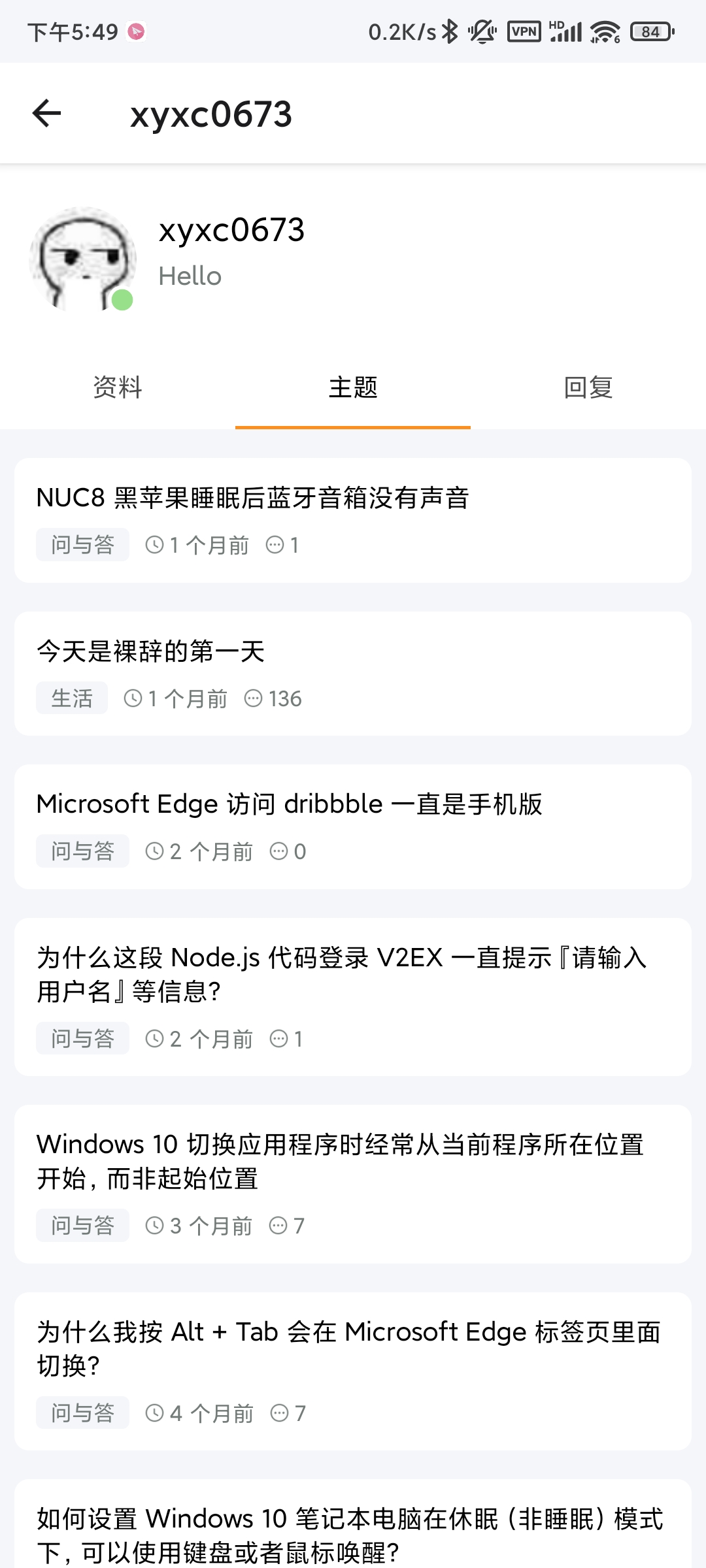Screen dimensions: 706x1568
Task: Open the 今天是裸辞的第一天 topic
Action: pyautogui.click(x=353, y=674)
